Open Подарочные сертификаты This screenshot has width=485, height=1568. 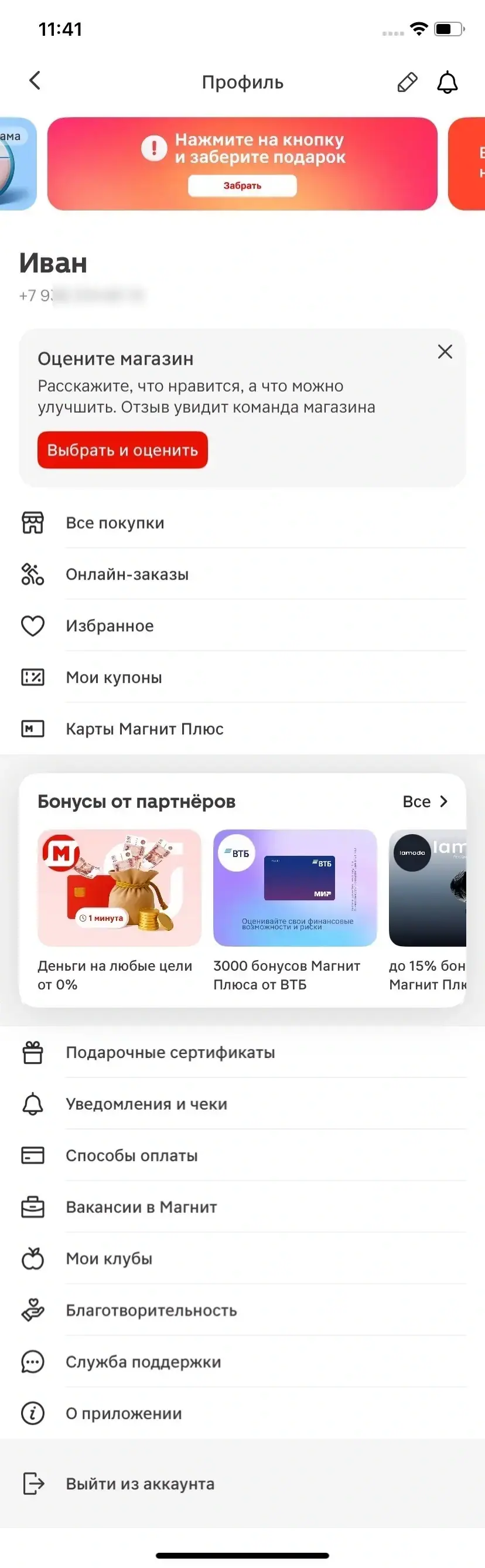click(x=170, y=1052)
